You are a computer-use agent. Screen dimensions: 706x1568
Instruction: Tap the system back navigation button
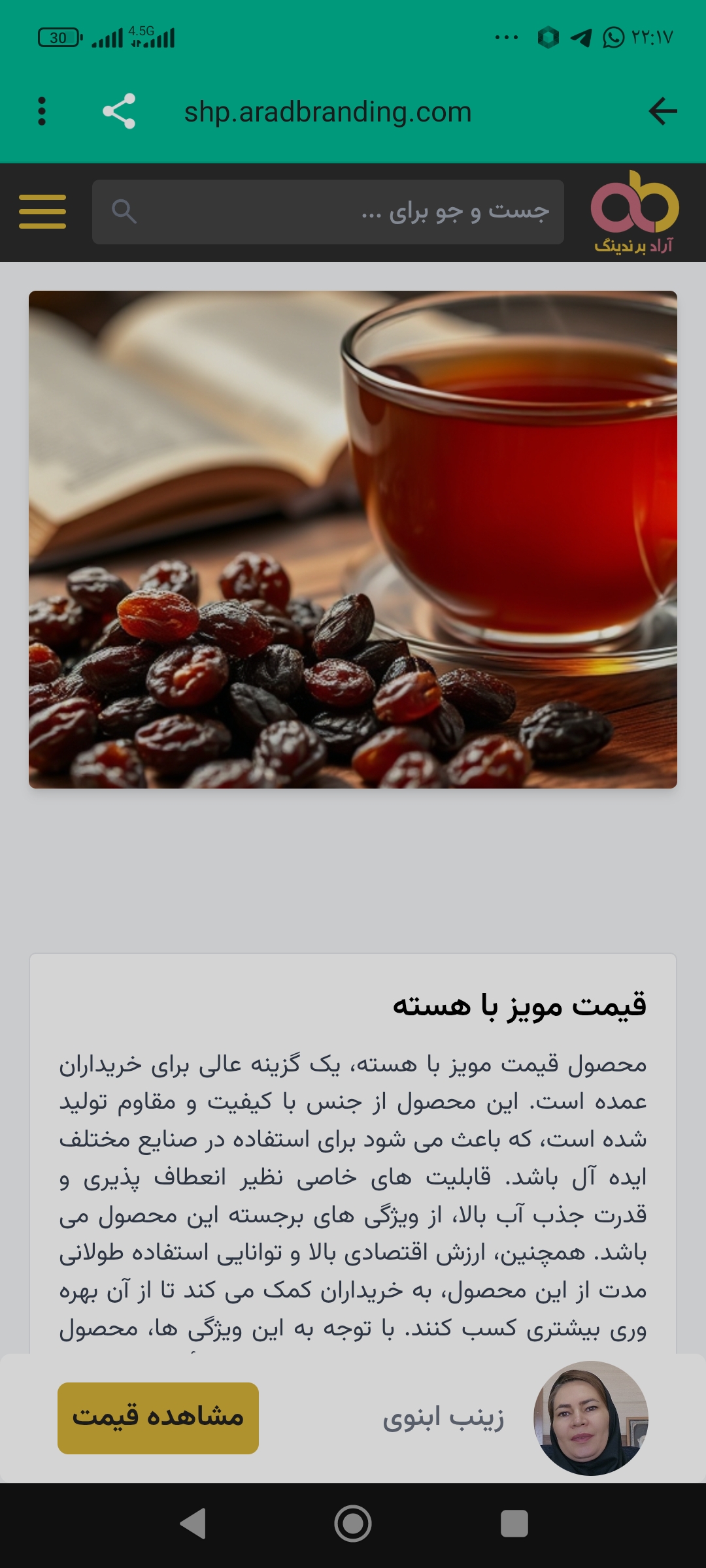click(193, 1524)
